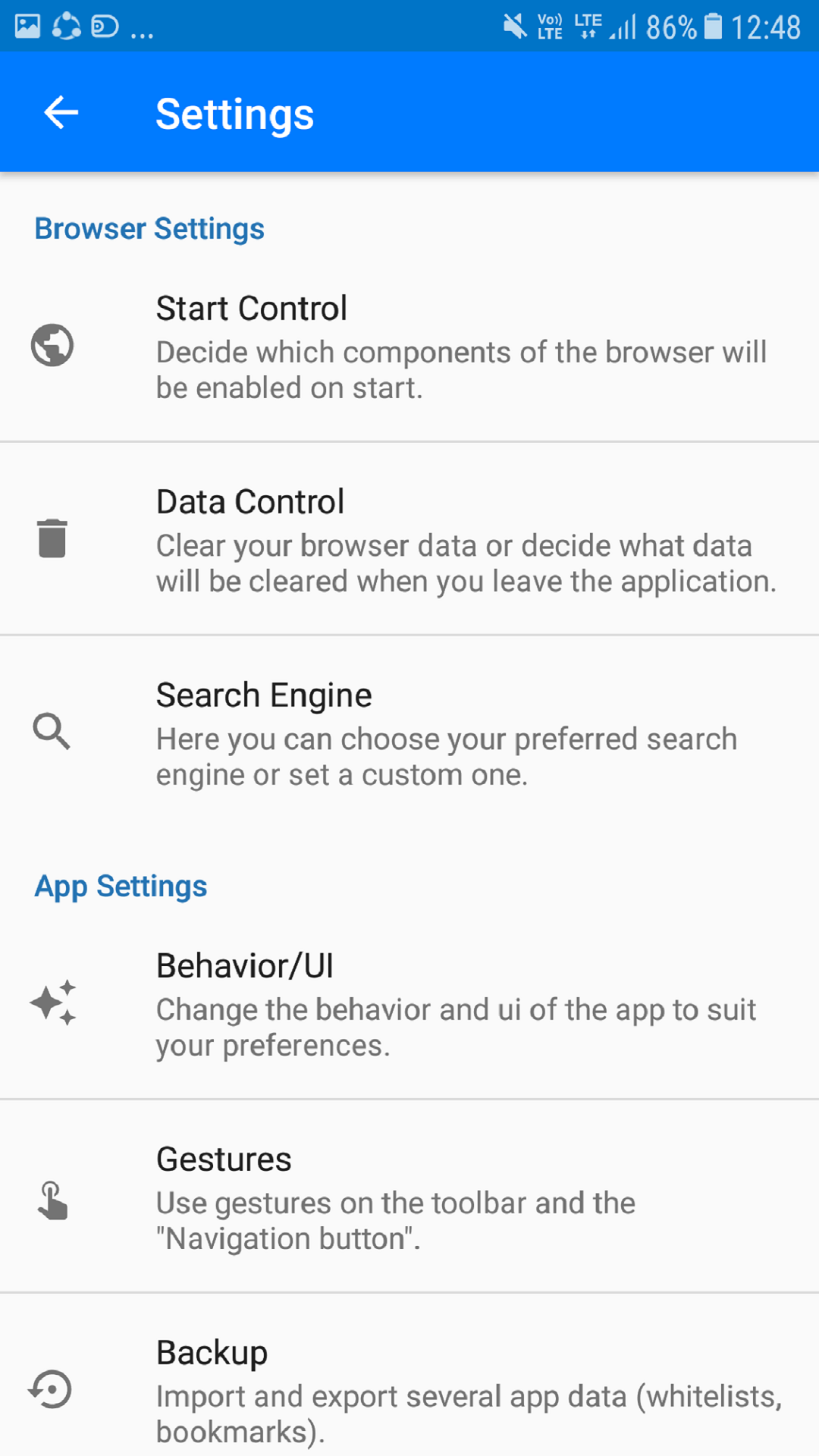Tap the magnifier icon next to Search Engine
This screenshot has width=819, height=1456.
pyautogui.click(x=51, y=731)
